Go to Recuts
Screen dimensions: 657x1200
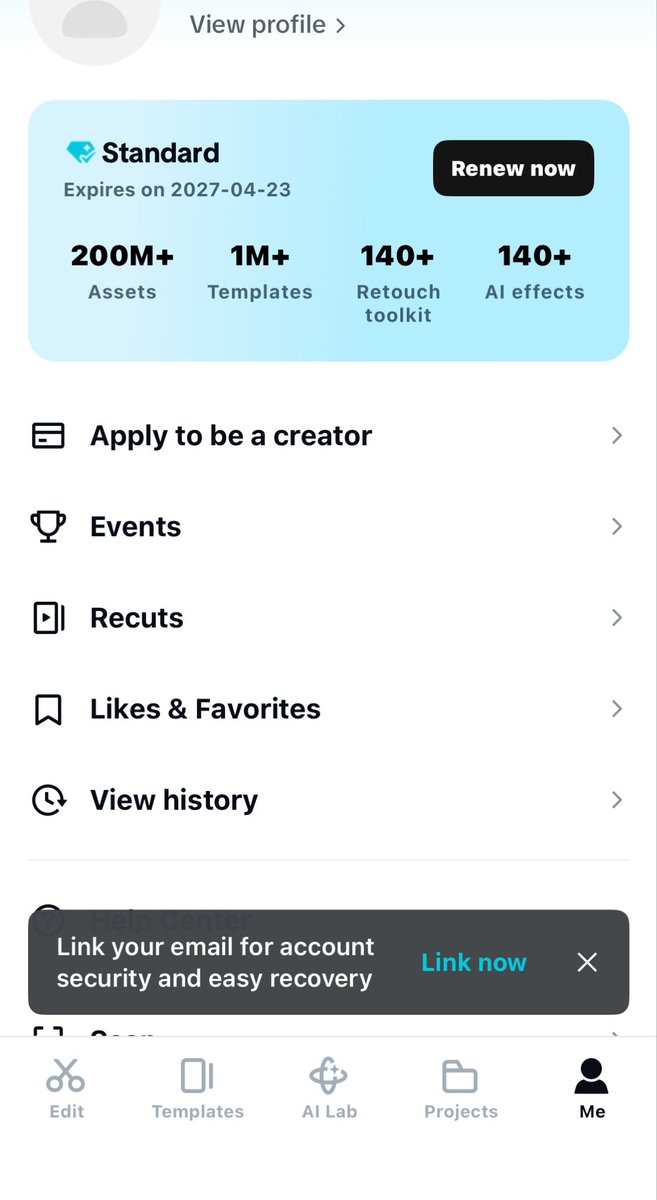click(x=328, y=618)
